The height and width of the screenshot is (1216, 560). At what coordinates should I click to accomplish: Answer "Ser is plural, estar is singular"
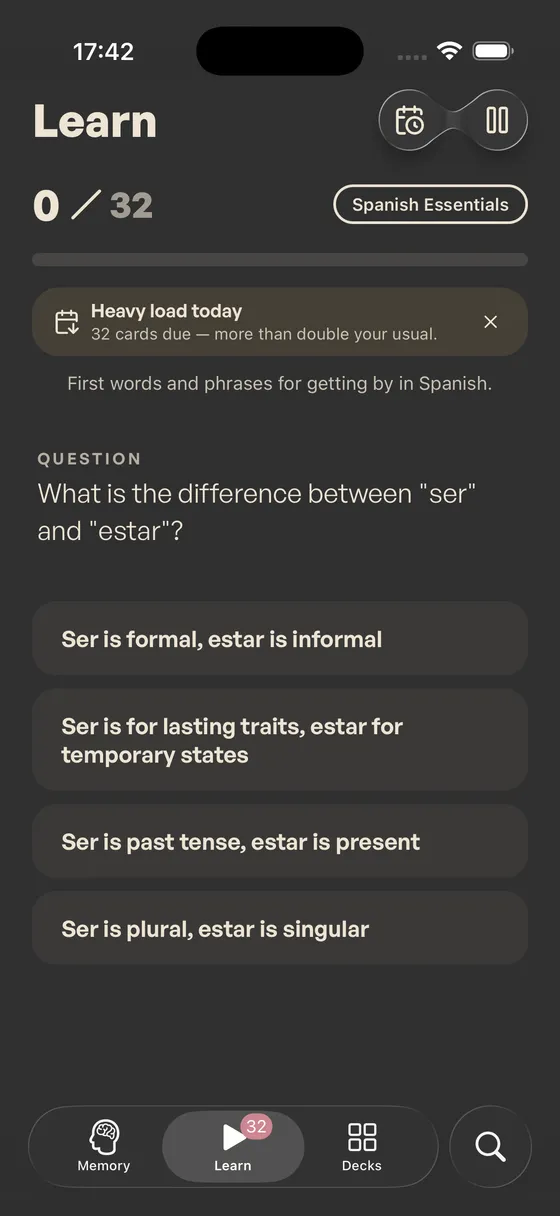[x=280, y=929]
